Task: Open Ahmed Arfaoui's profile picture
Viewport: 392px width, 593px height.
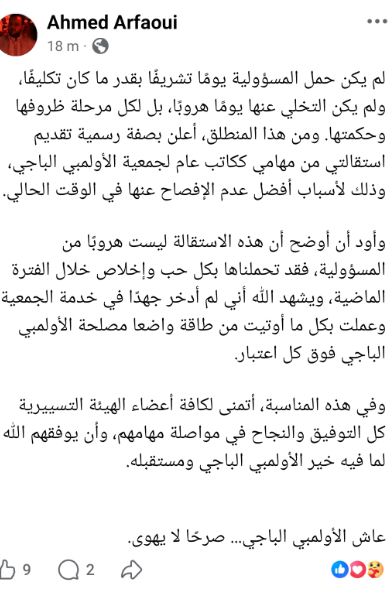Action: coord(18,34)
